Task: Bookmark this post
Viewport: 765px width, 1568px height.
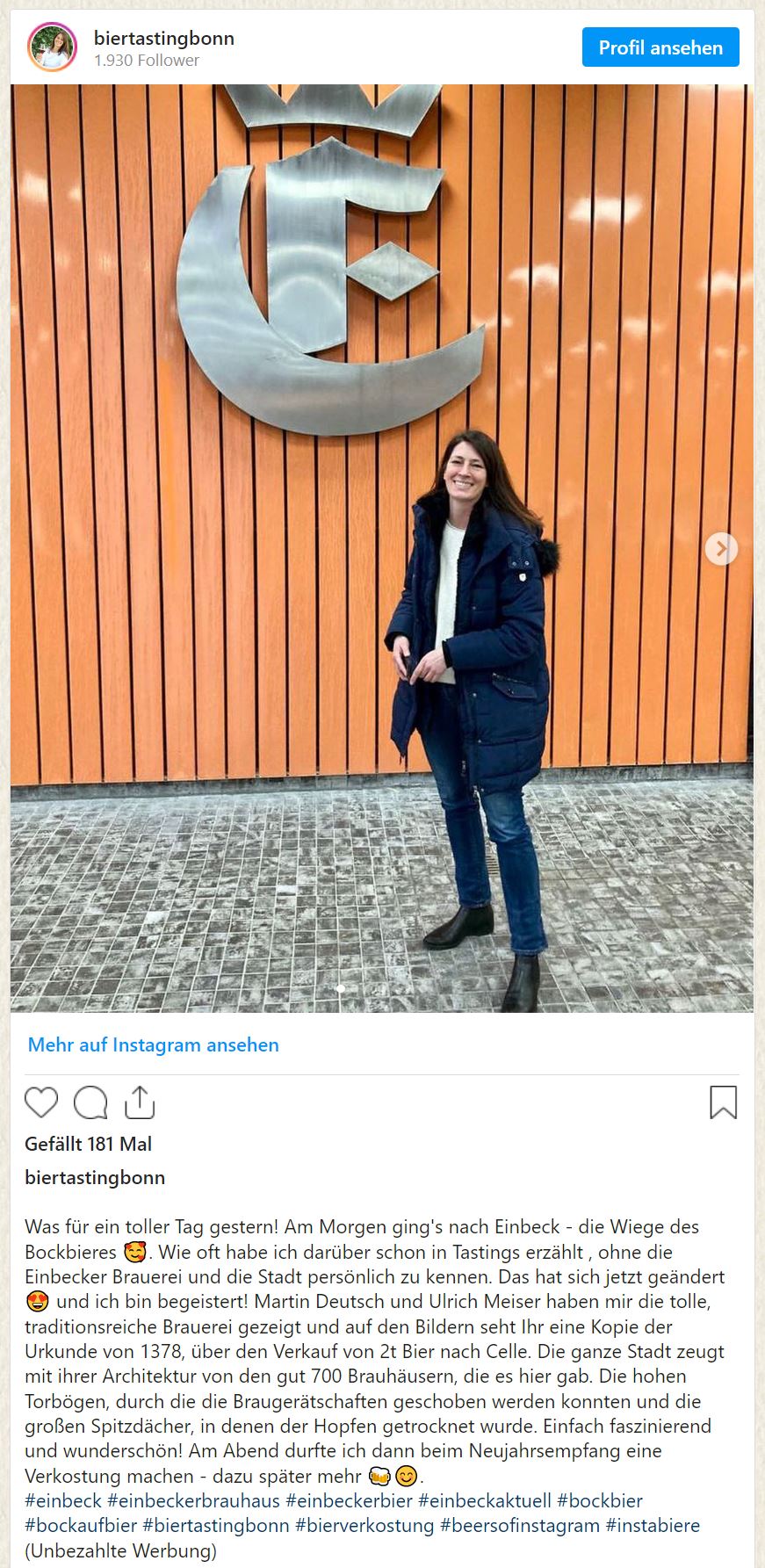Action: pos(723,1102)
